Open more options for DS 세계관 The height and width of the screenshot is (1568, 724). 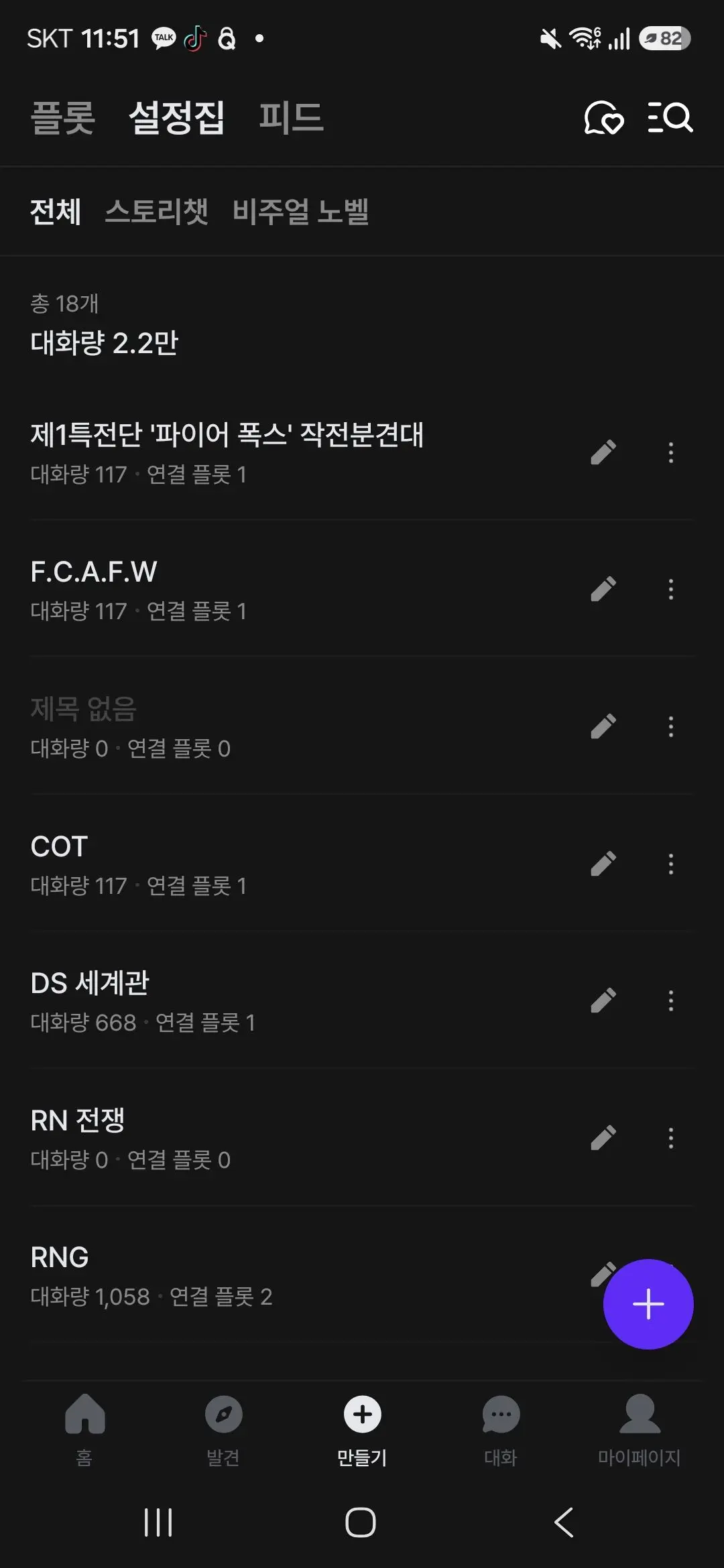(x=671, y=1001)
